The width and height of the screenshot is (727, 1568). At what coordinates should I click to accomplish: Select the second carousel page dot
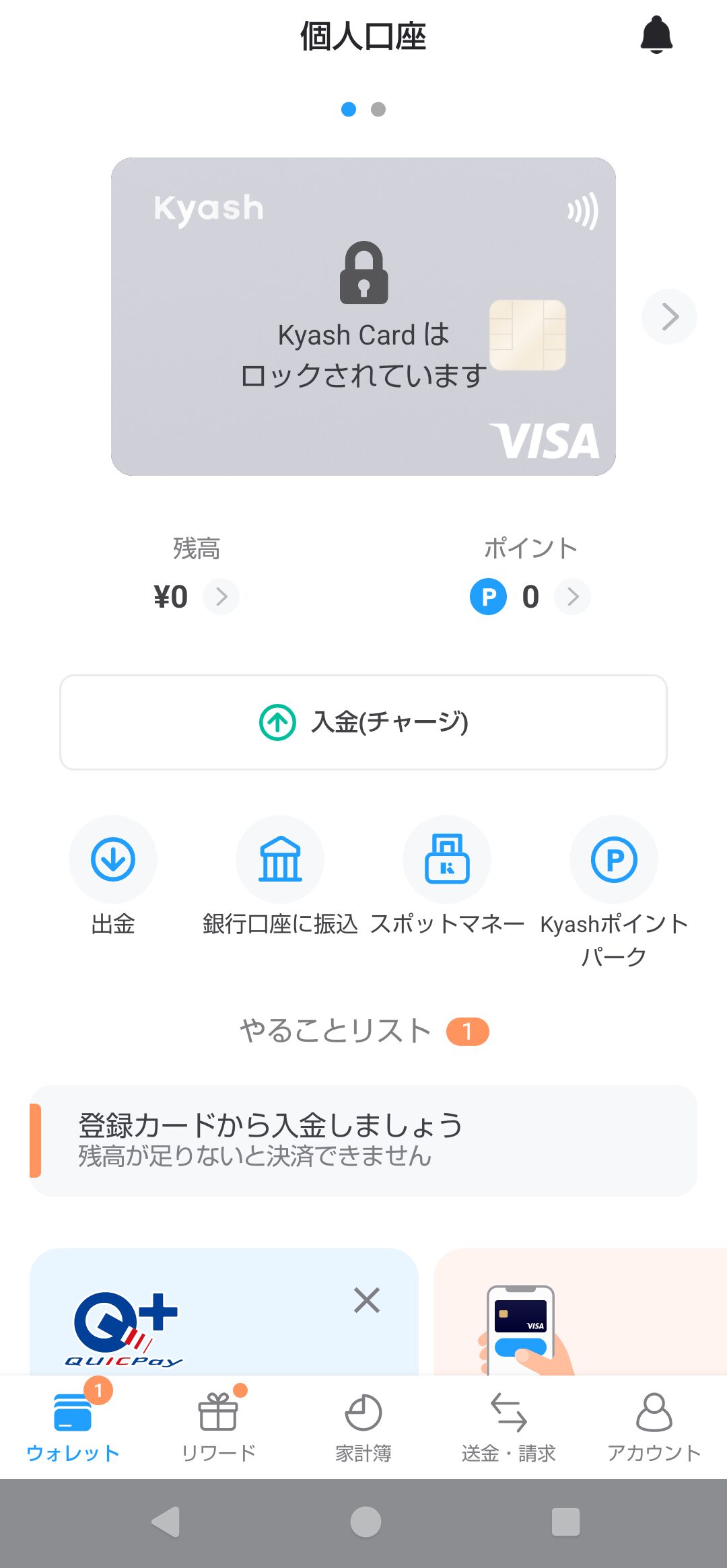click(x=378, y=110)
